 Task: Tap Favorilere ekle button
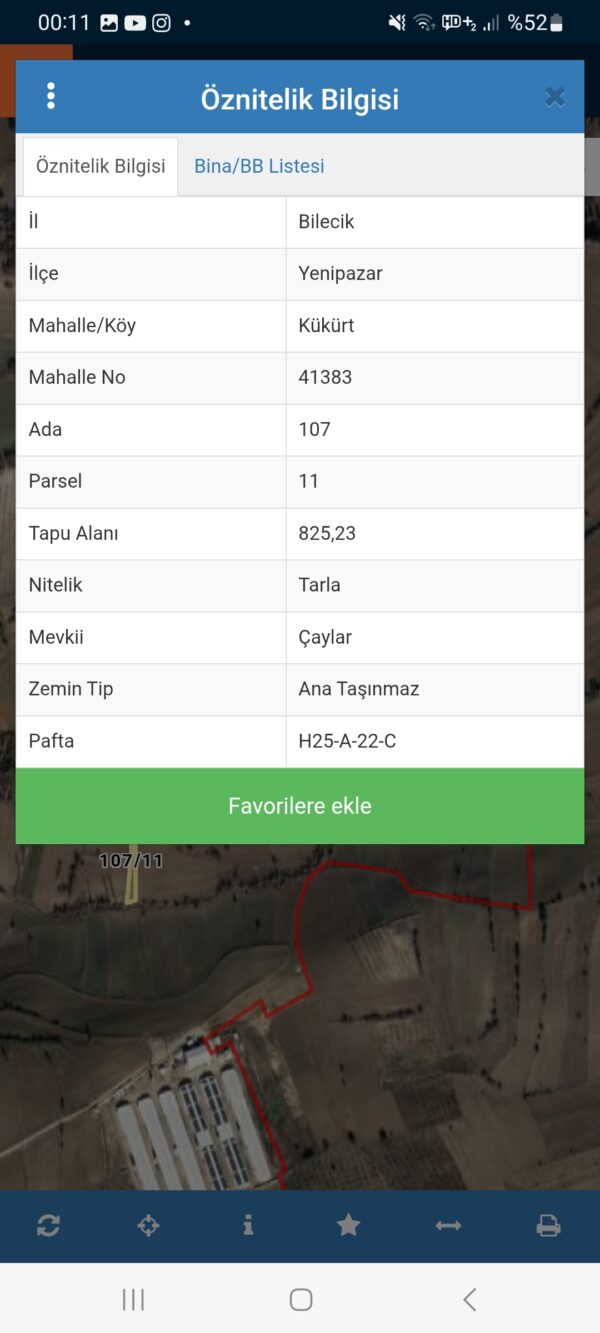coord(300,806)
